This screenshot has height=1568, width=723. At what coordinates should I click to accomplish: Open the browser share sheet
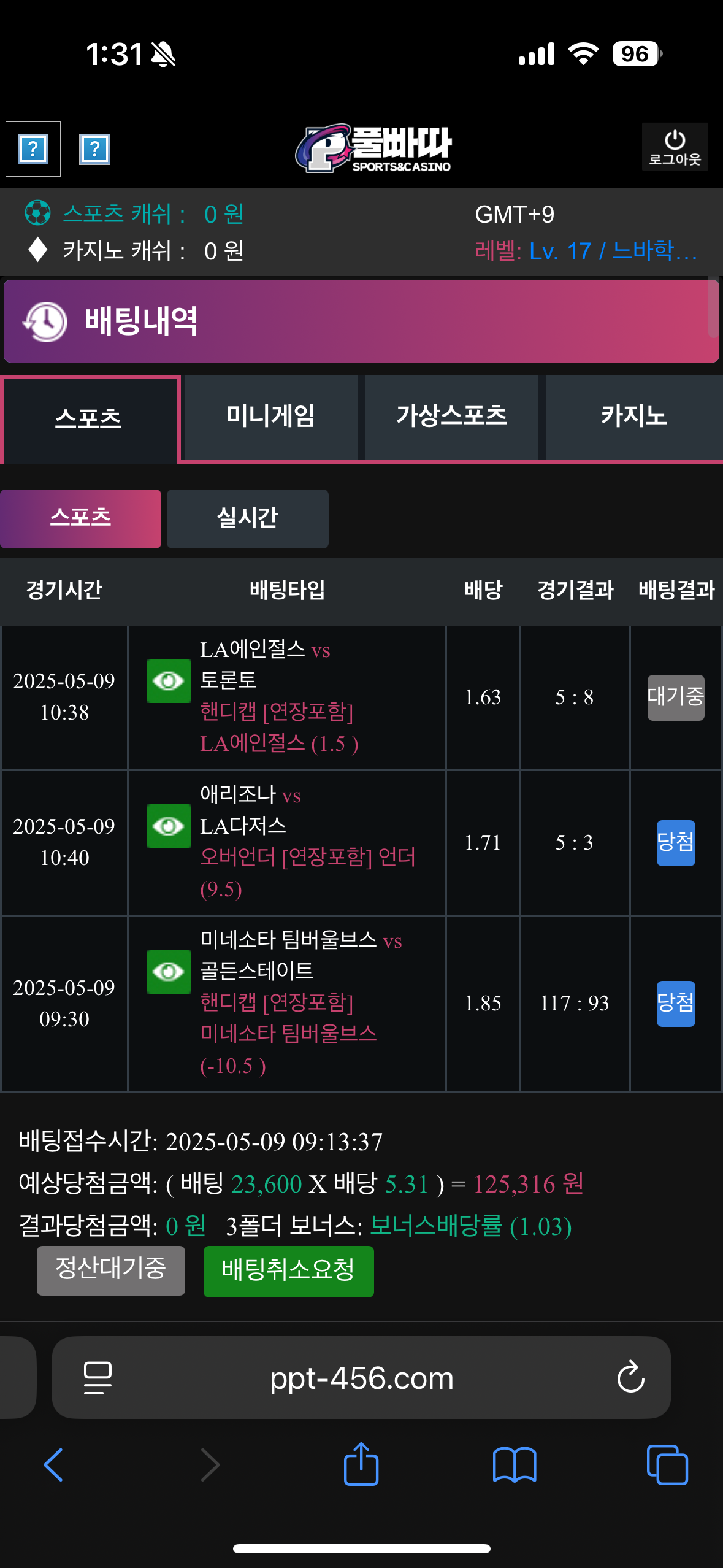(361, 1465)
